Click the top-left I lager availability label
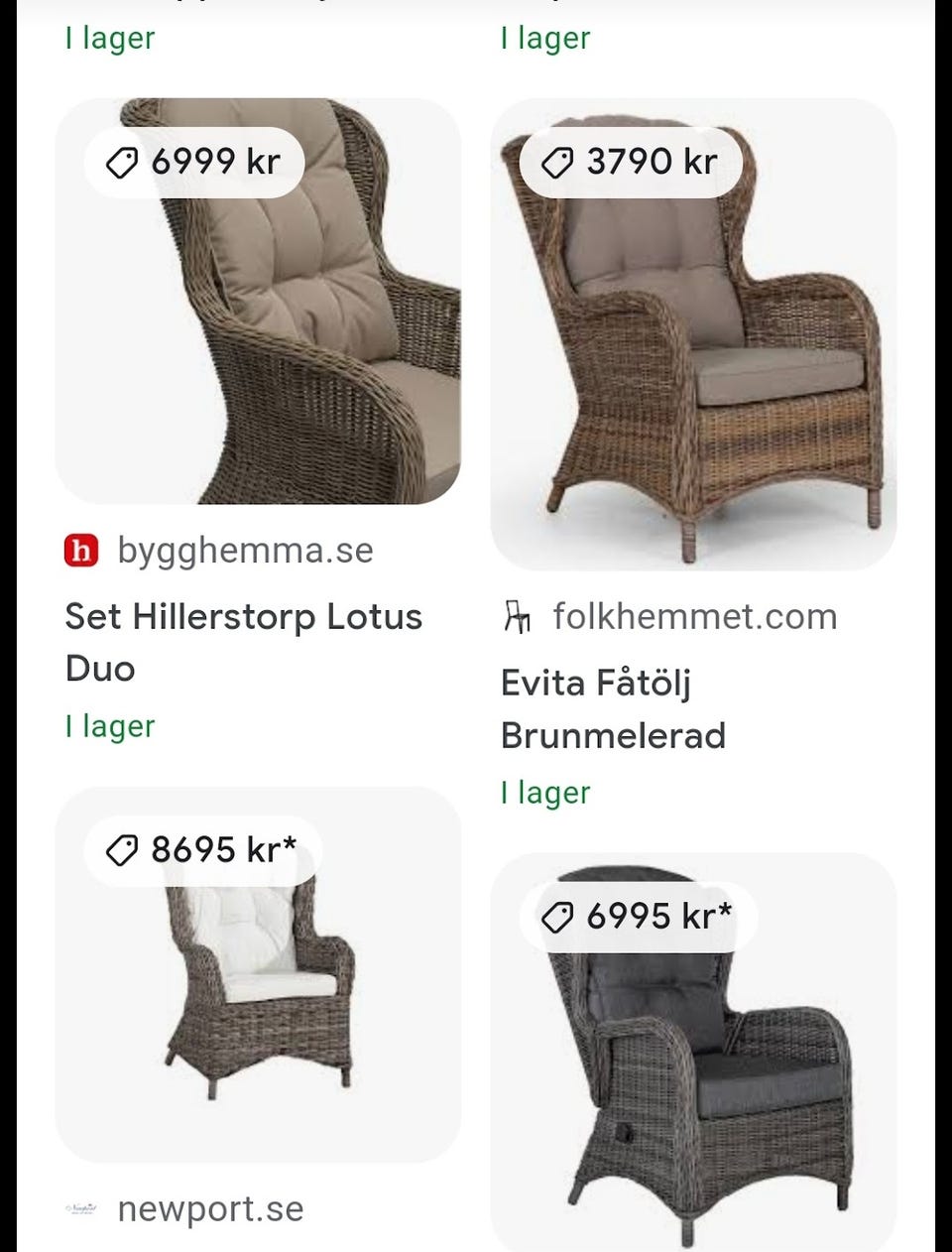This screenshot has height=1252, width=952. click(109, 38)
